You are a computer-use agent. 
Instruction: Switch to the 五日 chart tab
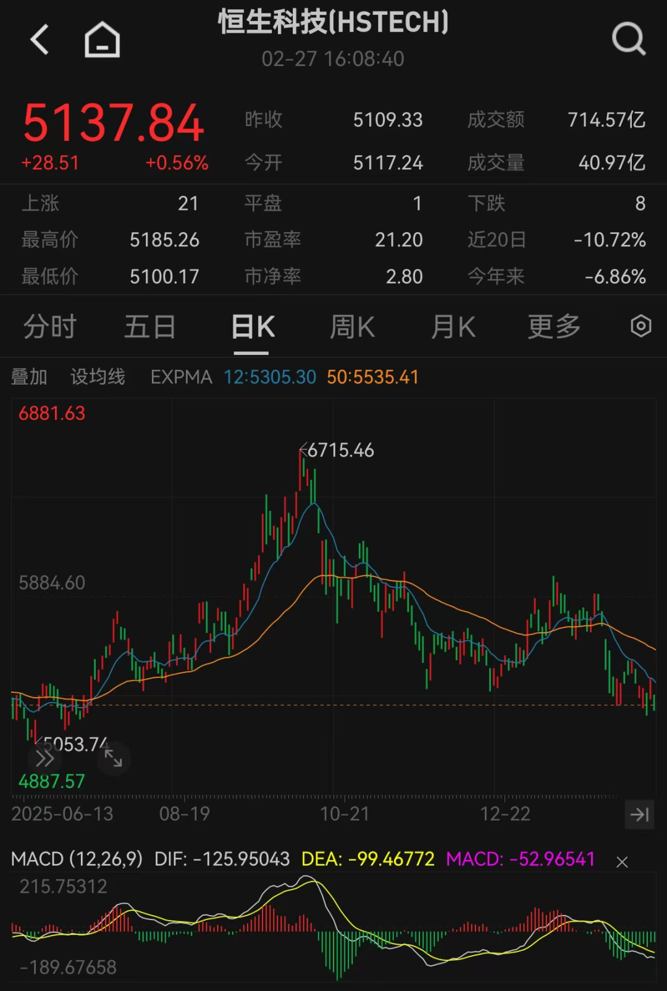tap(150, 327)
